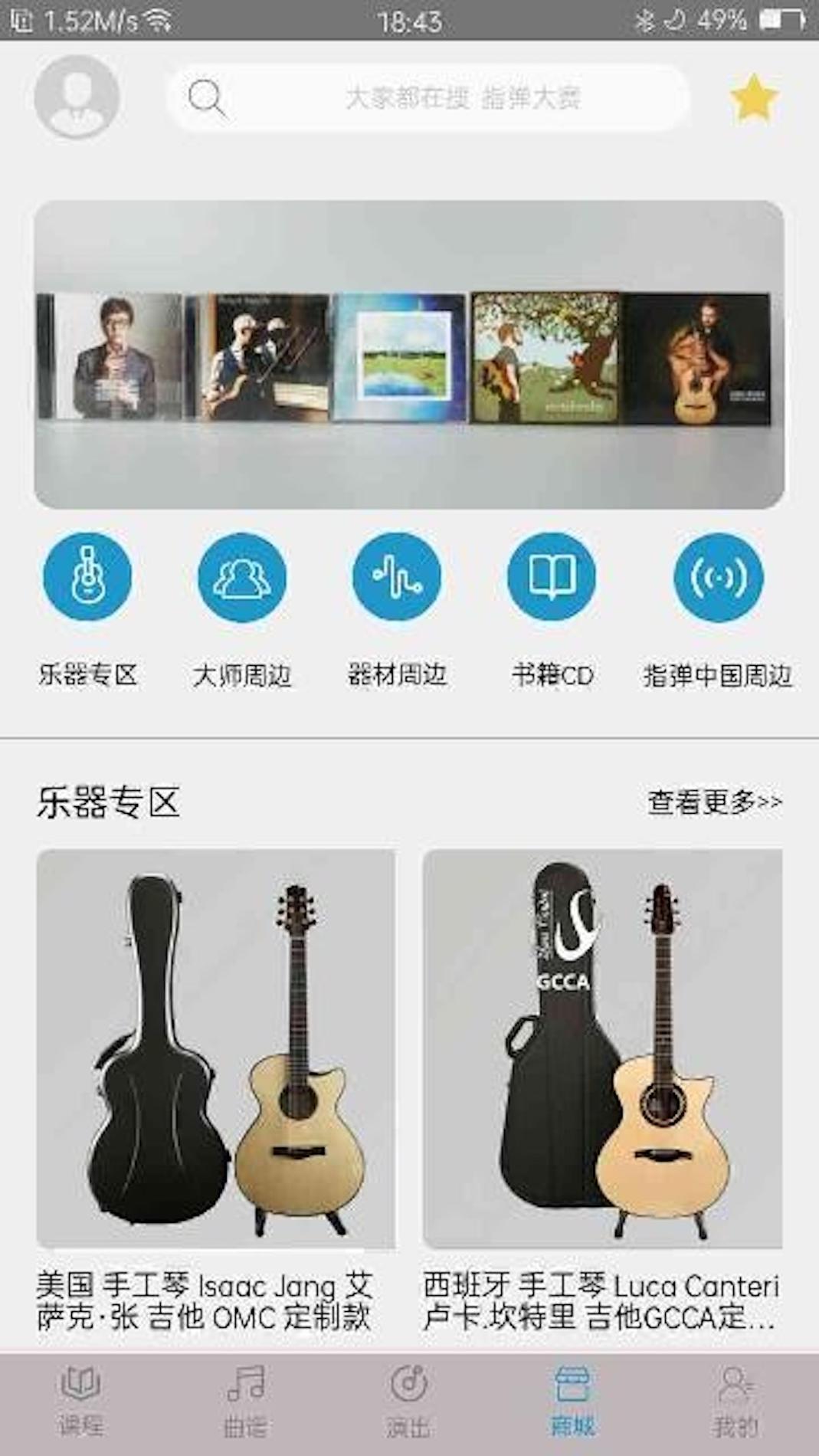Open the 我的 tab
Screen dimensions: 819x1456
(736, 1402)
